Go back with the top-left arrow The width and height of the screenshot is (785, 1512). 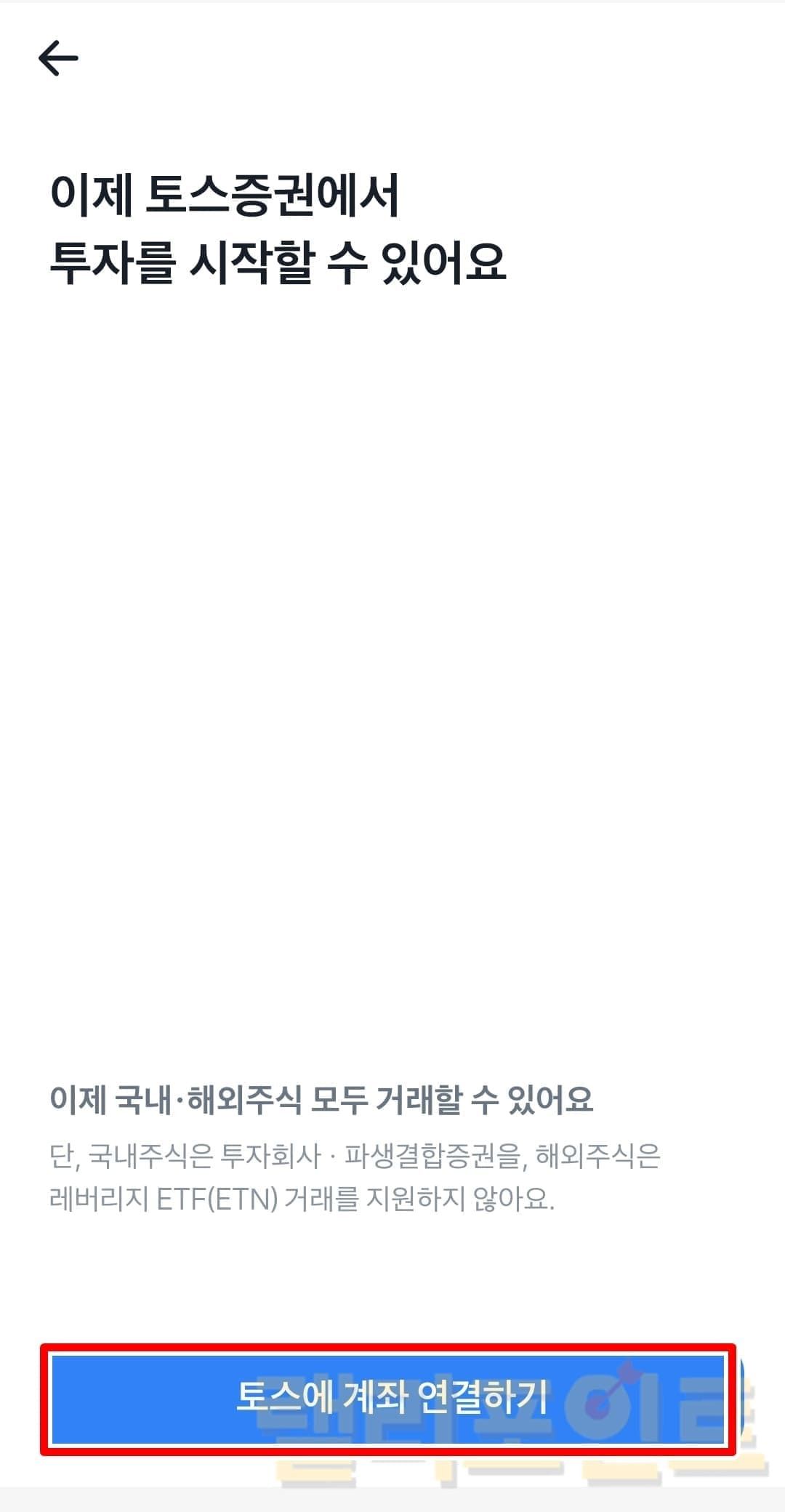(x=58, y=58)
